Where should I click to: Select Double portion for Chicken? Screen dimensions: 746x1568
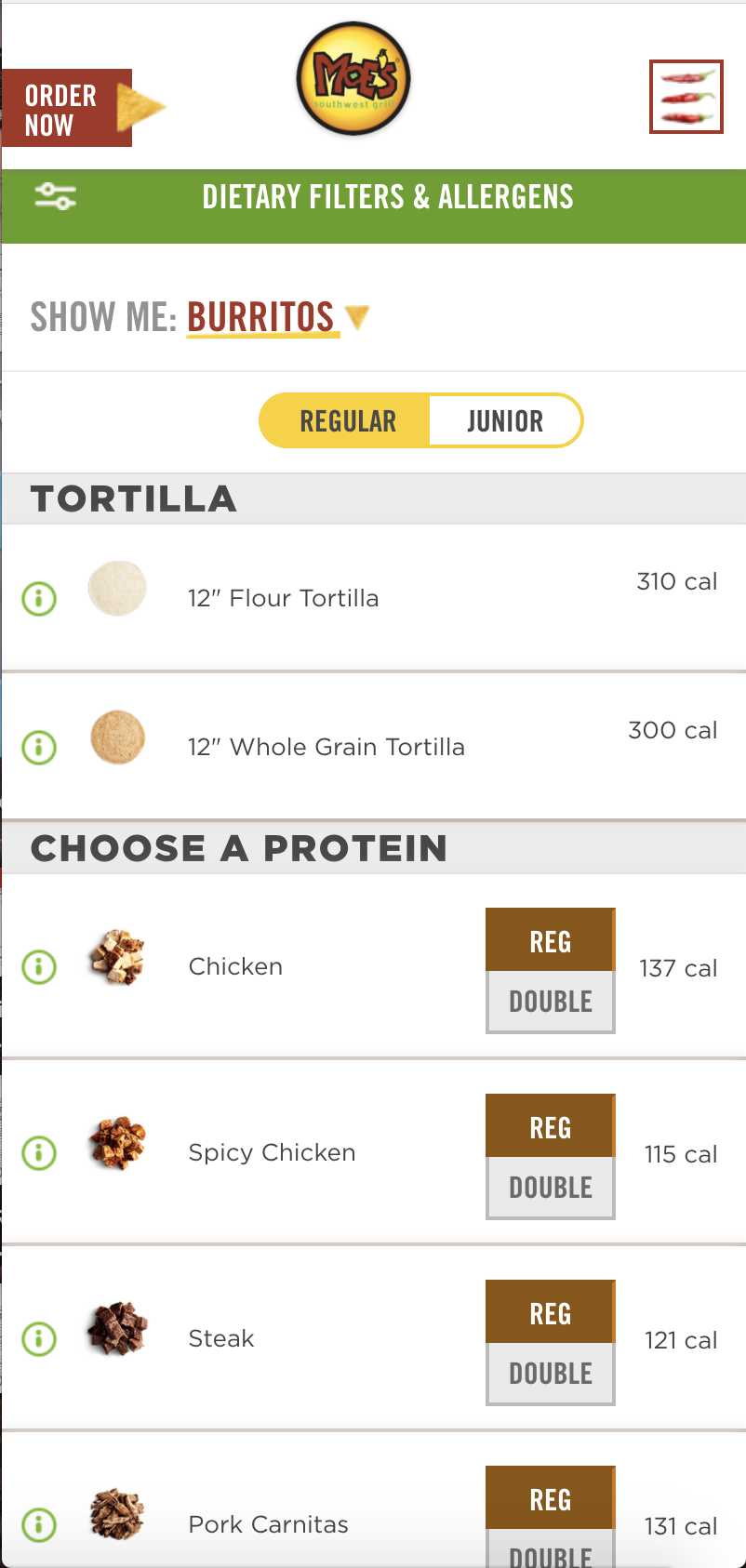point(550,1002)
